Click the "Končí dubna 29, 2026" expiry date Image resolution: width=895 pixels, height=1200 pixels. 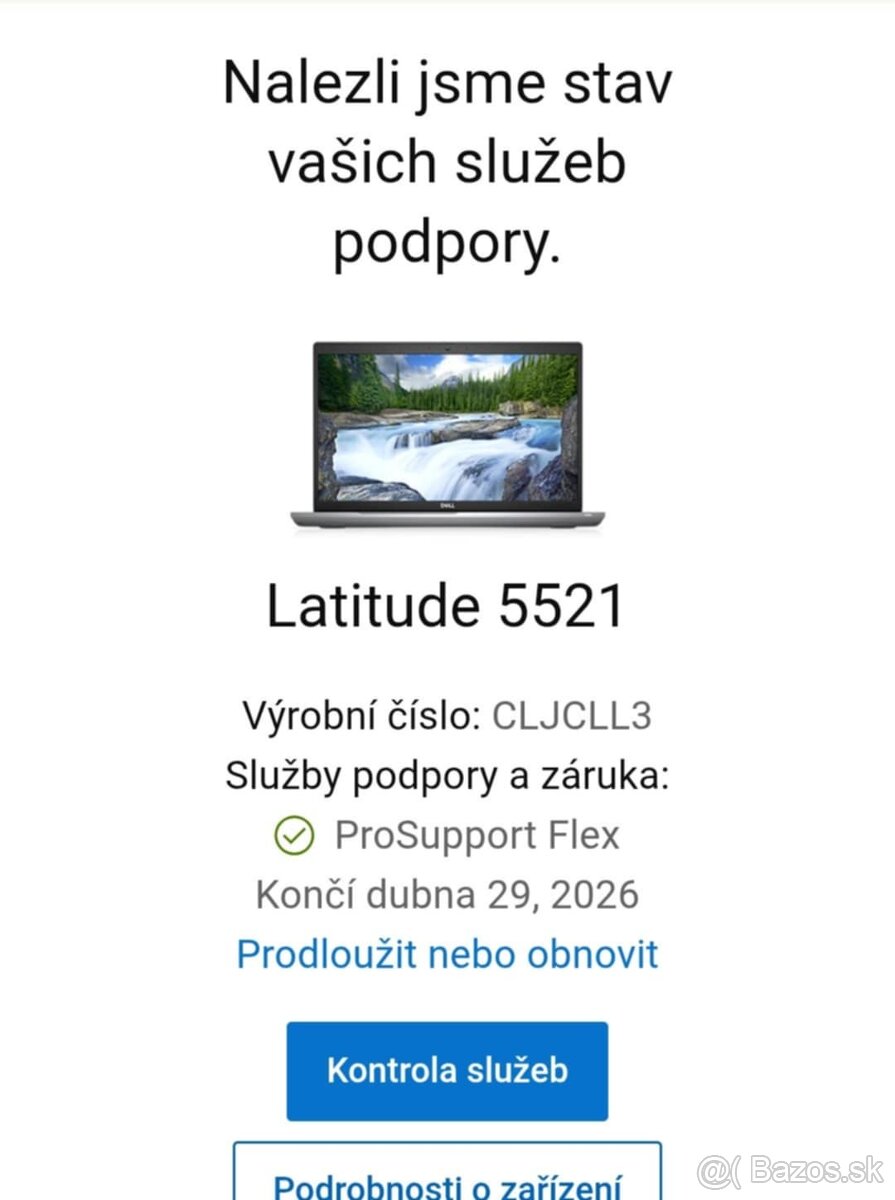point(447,893)
